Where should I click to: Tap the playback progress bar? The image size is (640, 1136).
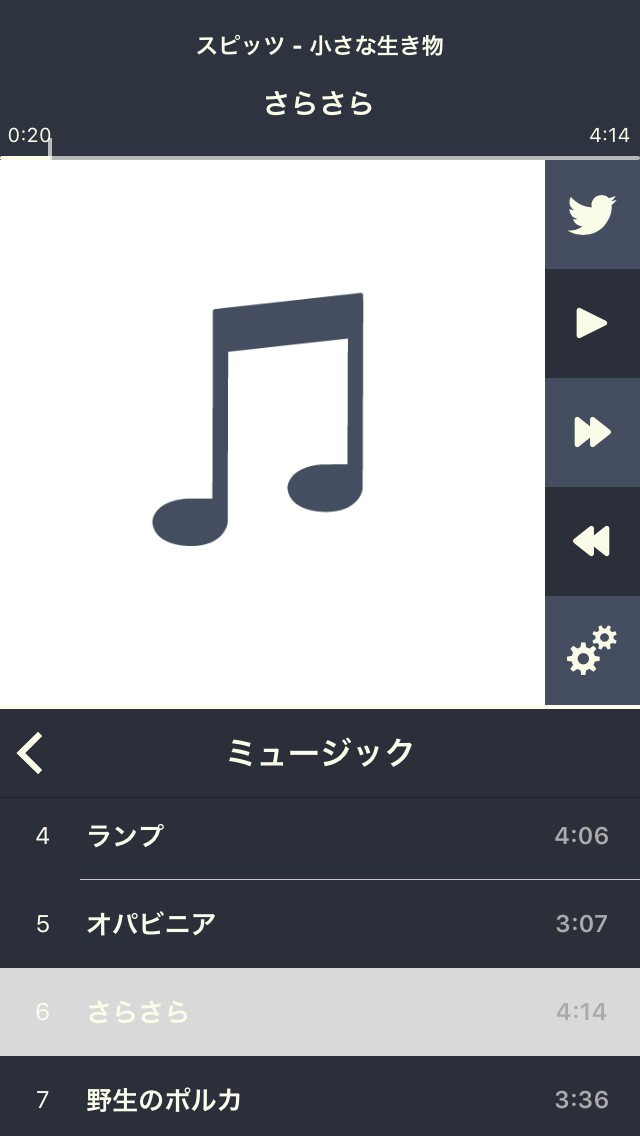[x=320, y=157]
